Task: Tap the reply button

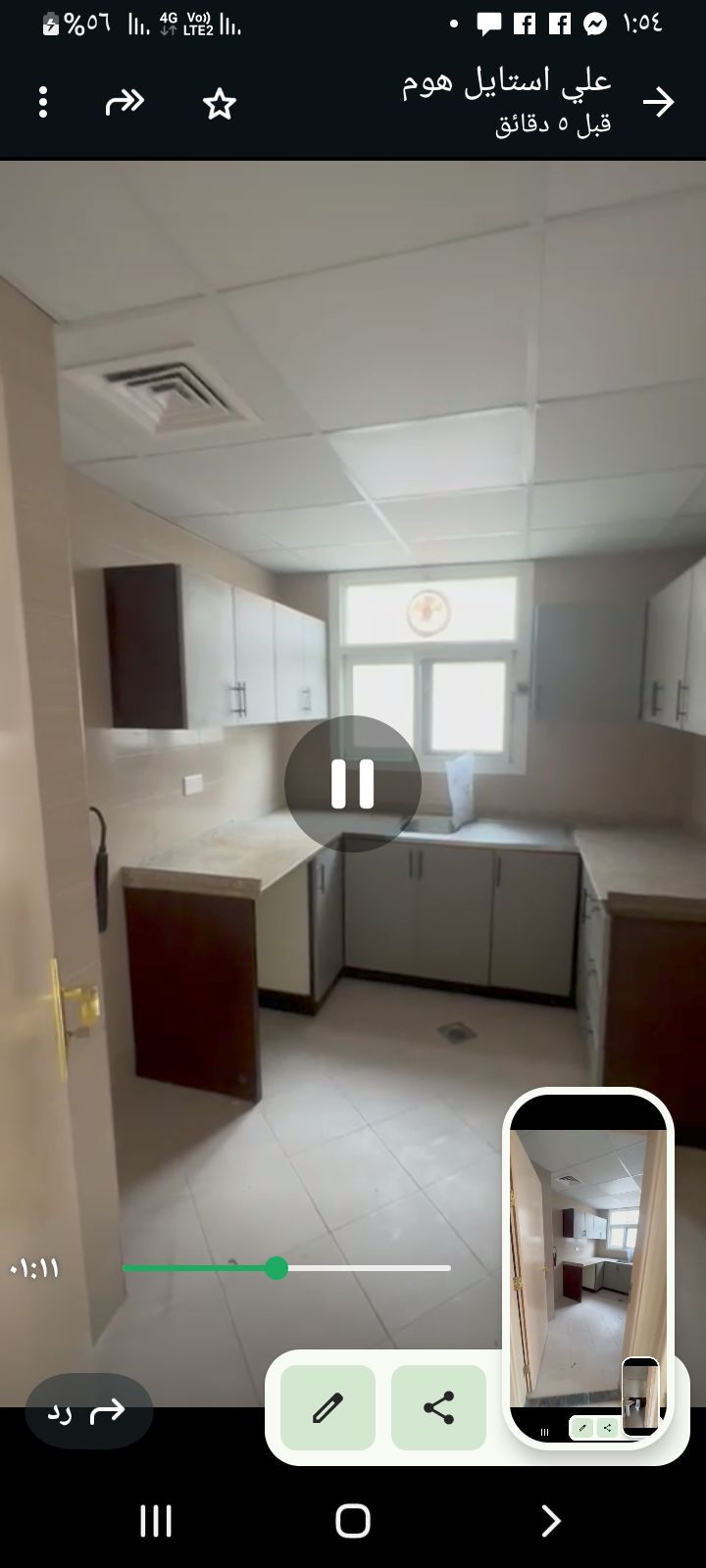Action: pyautogui.click(x=89, y=1410)
